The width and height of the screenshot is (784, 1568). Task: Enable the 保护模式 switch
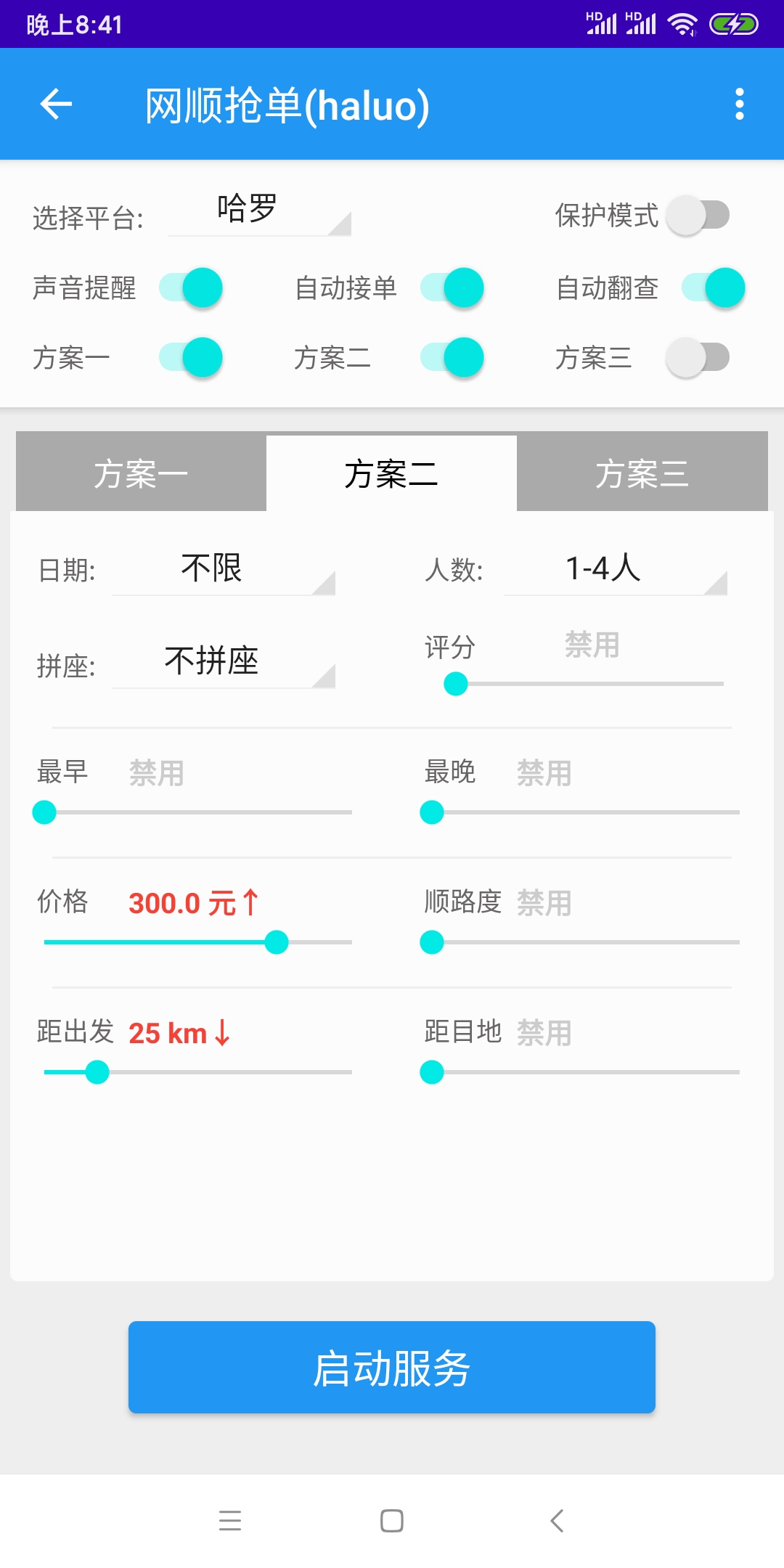tap(698, 214)
